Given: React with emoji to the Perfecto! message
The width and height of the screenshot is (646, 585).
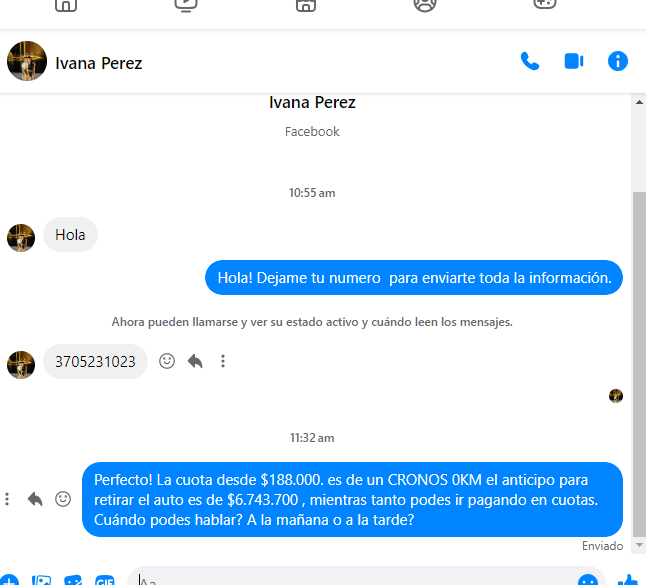Looking at the screenshot, I should click(63, 498).
